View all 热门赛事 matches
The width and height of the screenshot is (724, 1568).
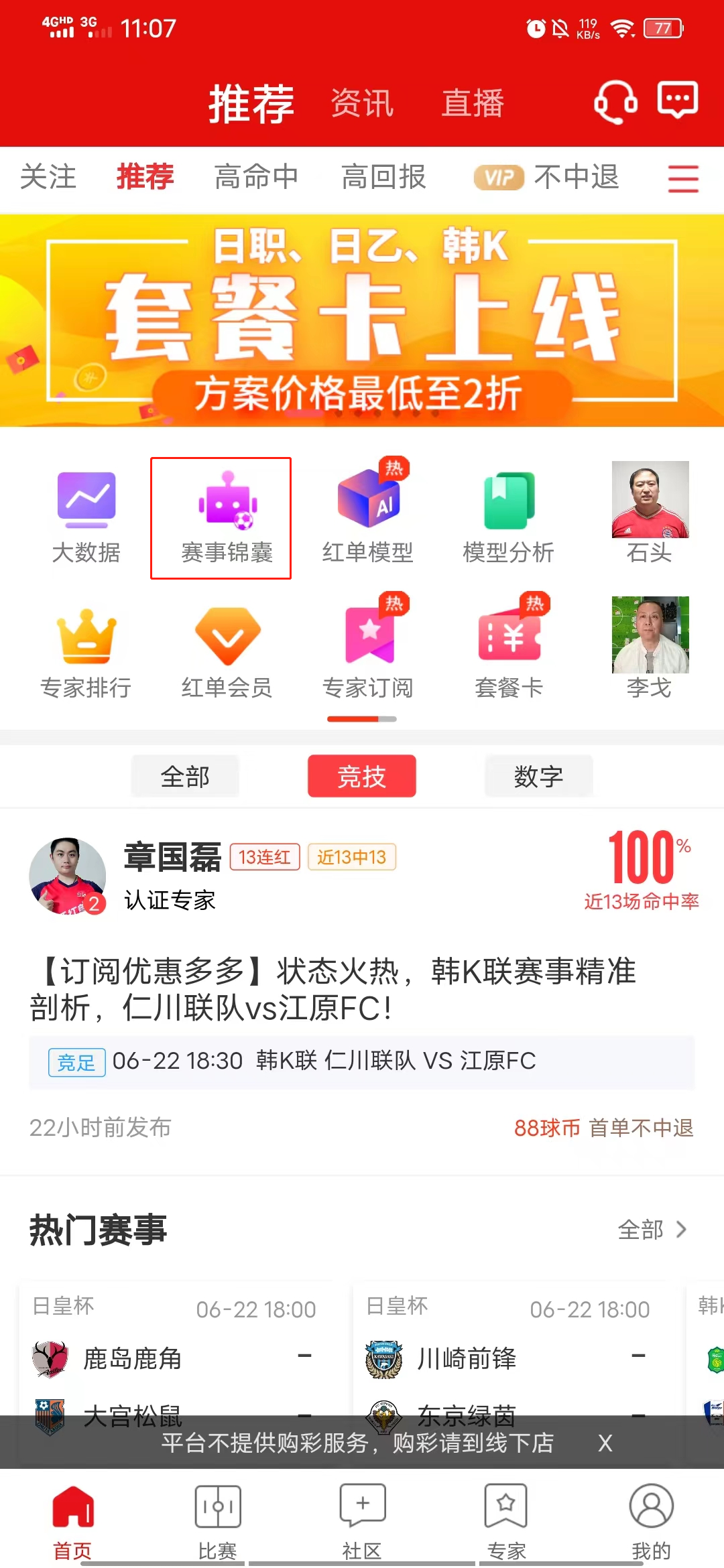tap(652, 1230)
